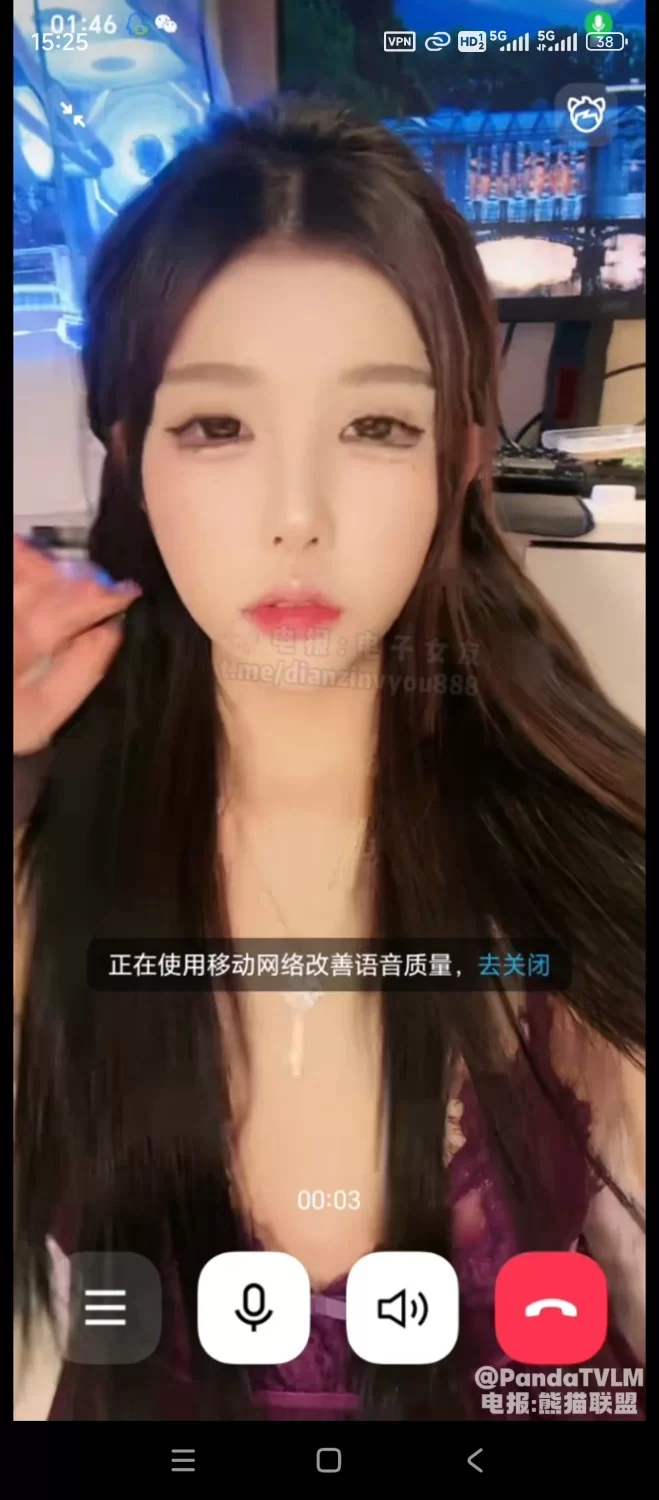
Task: Switch camera with the top icon
Action: 586,114
